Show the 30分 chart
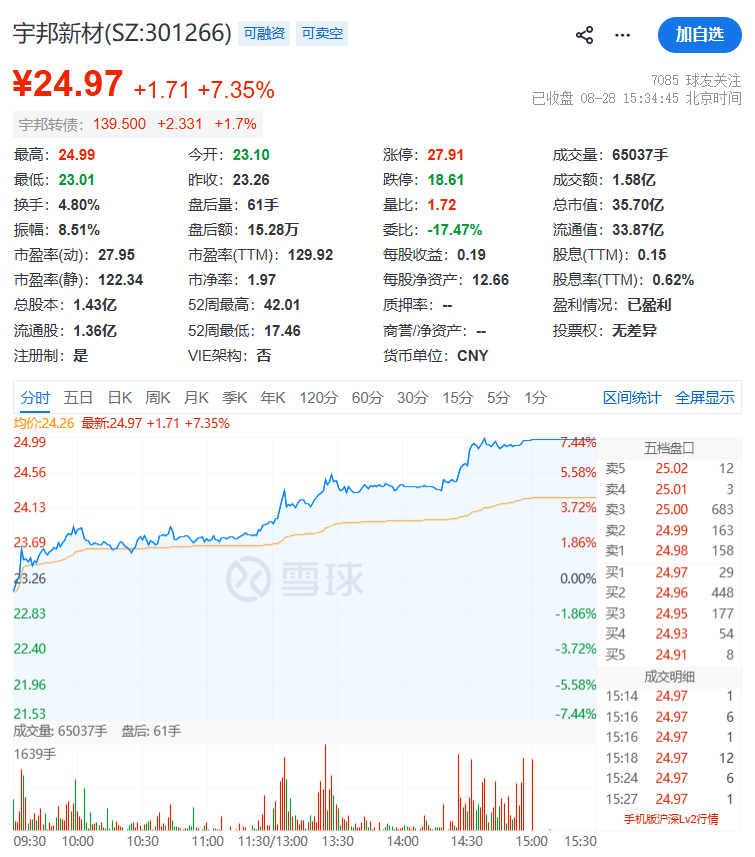This screenshot has width=755, height=857. pyautogui.click(x=412, y=397)
